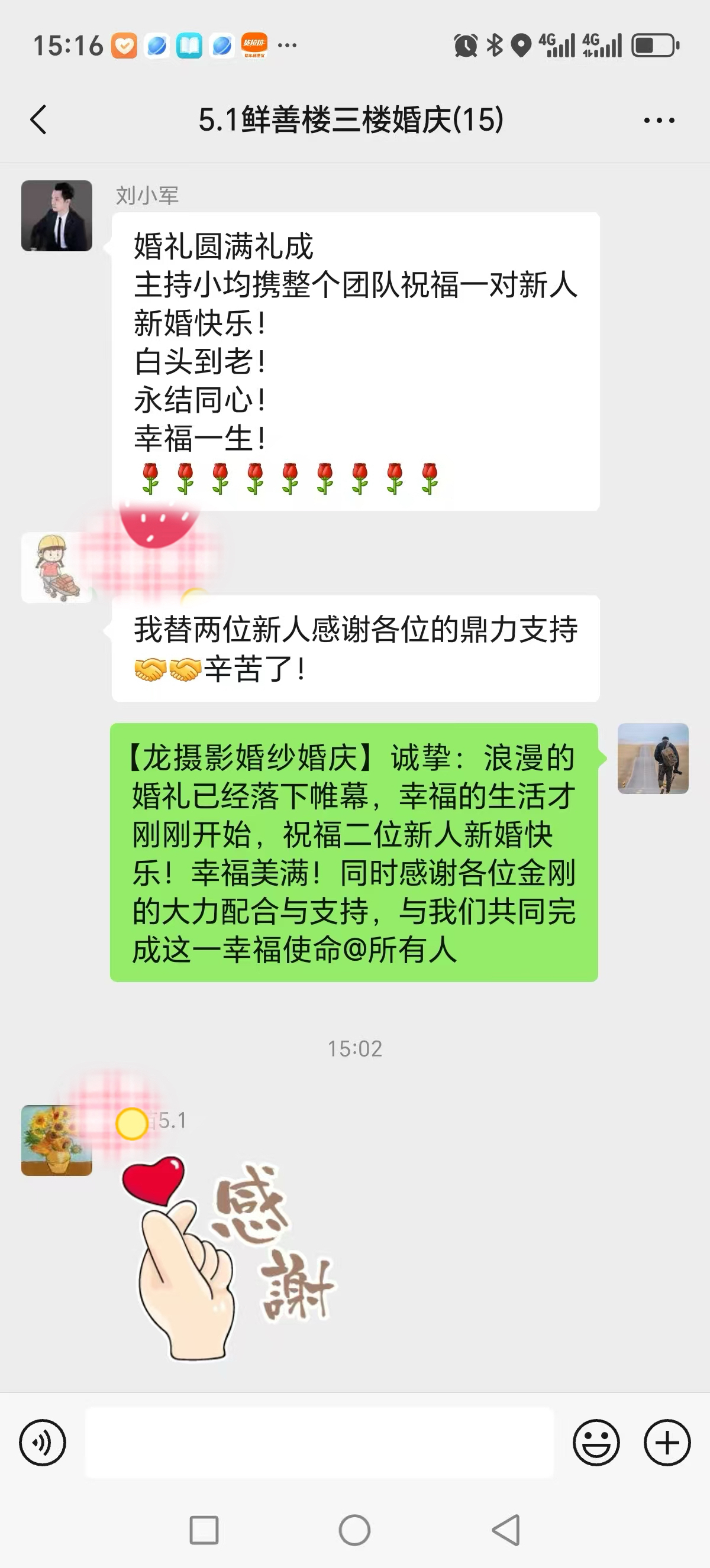The height and width of the screenshot is (1568, 710).
Task: Go back from the group chat
Action: (38, 119)
